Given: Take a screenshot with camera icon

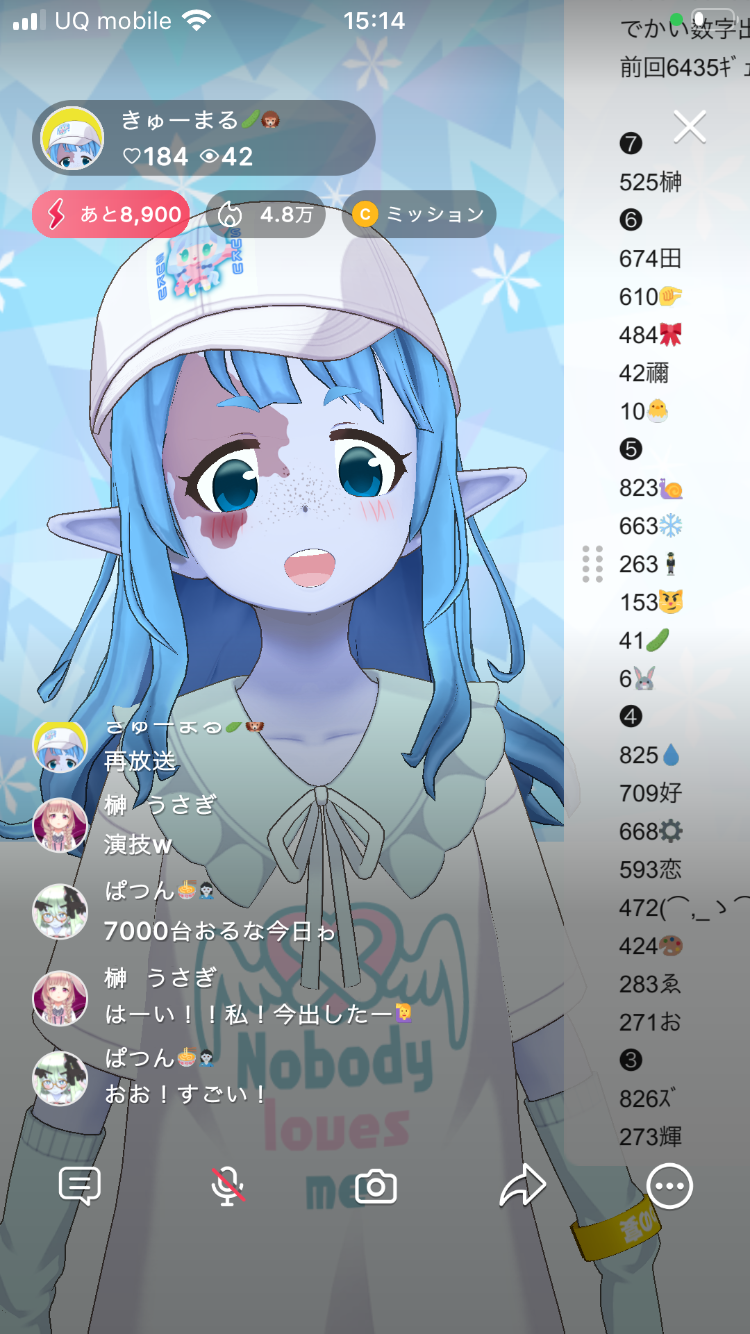Looking at the screenshot, I should point(376,1187).
